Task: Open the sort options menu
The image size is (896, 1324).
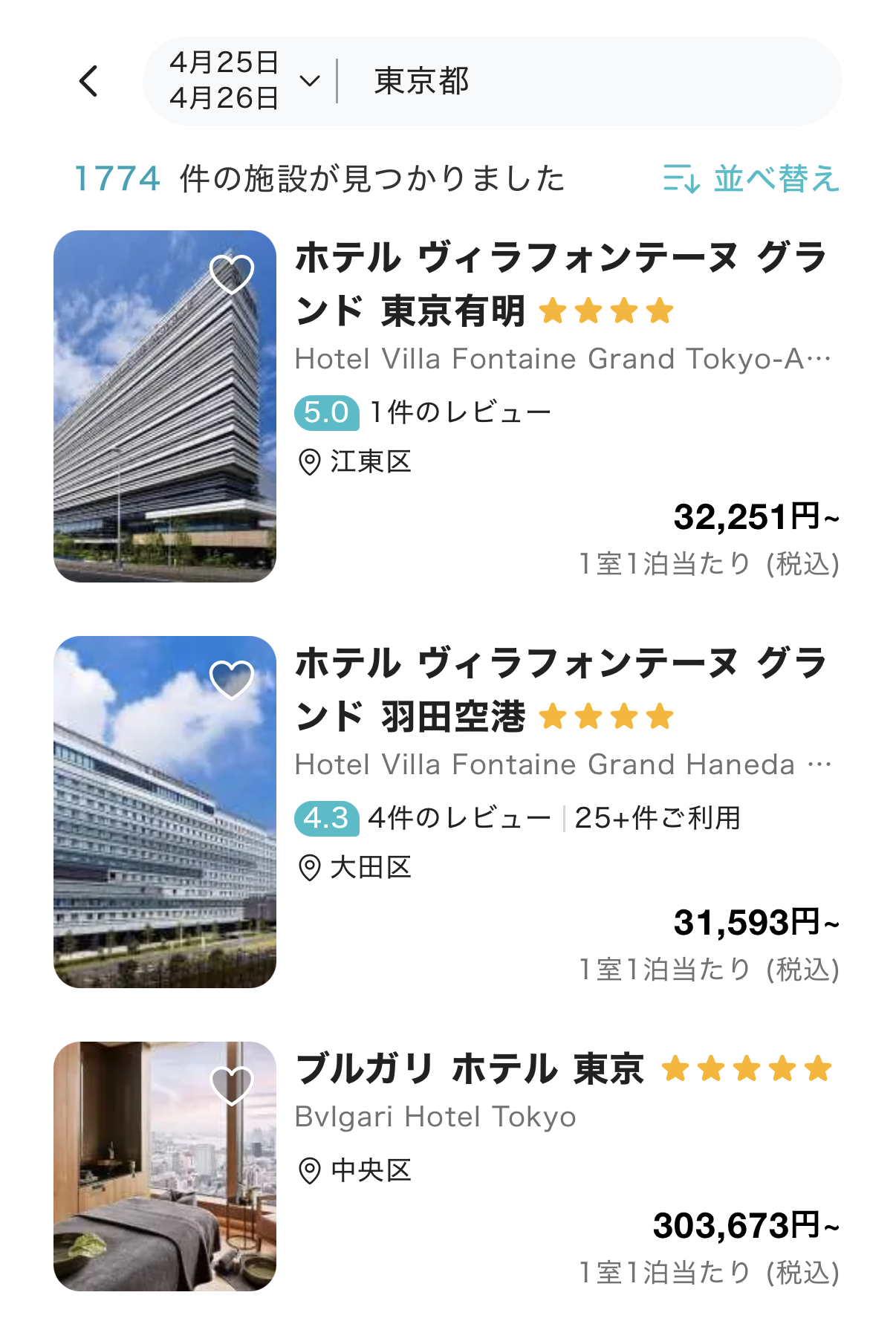Action: tap(776, 178)
